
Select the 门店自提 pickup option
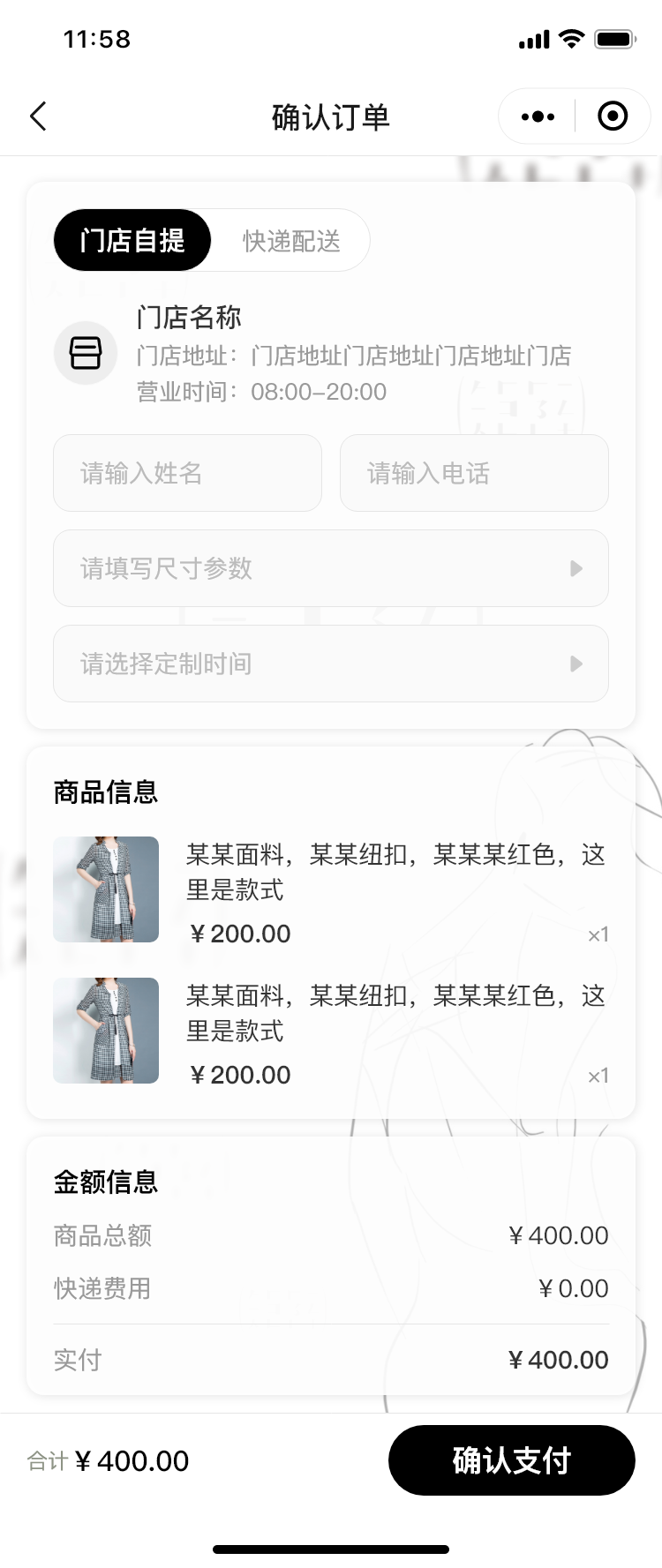[x=132, y=240]
